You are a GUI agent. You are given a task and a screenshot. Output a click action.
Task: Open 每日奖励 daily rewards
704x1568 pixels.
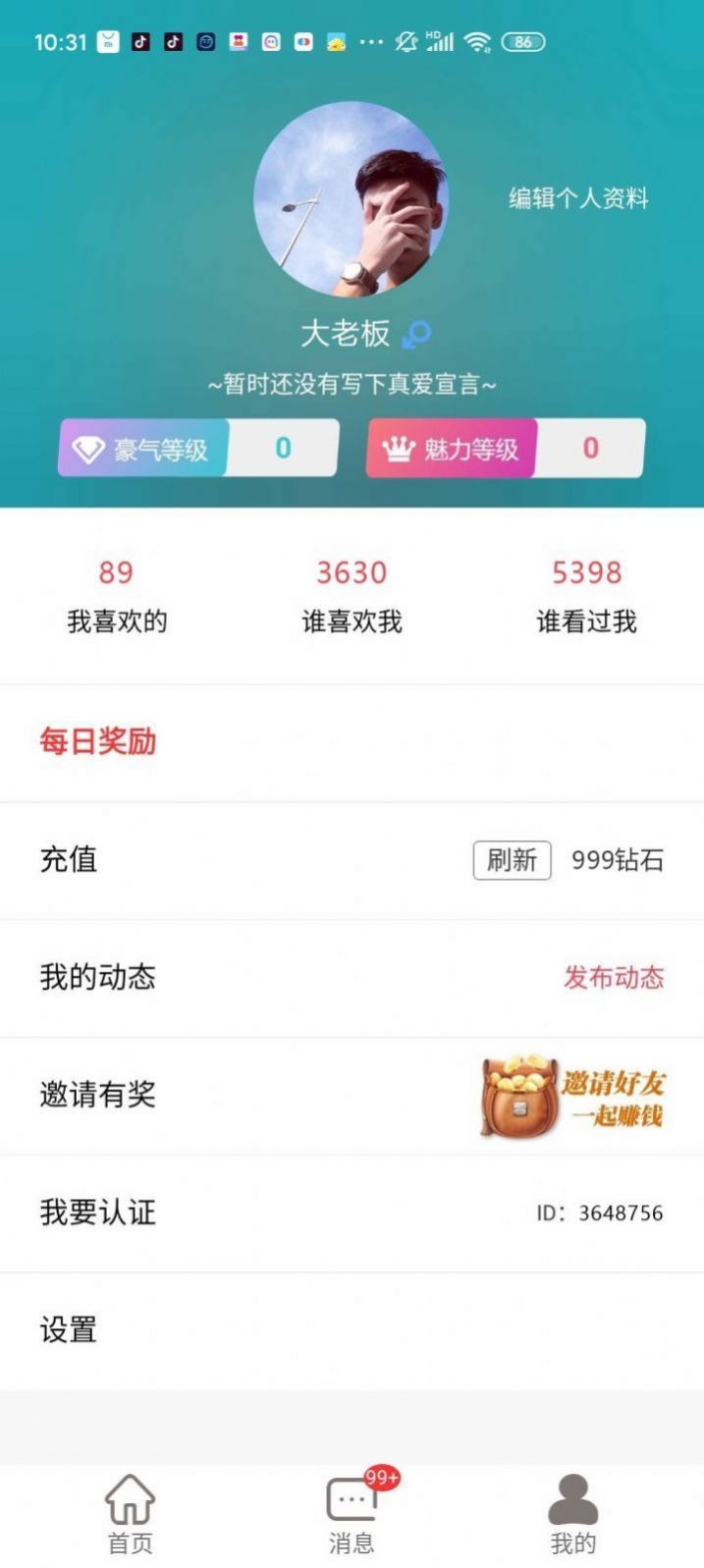click(98, 741)
